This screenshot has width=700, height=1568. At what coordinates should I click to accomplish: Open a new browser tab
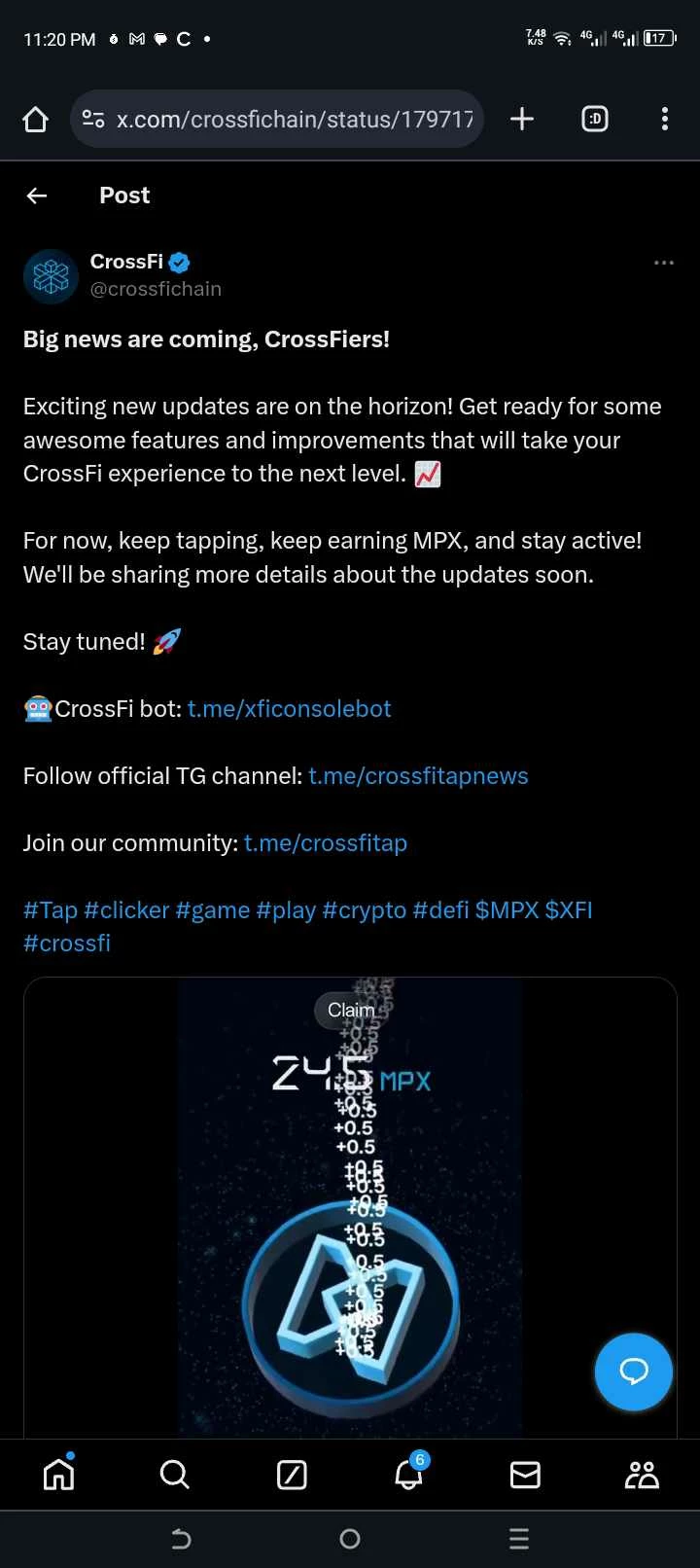[x=522, y=119]
